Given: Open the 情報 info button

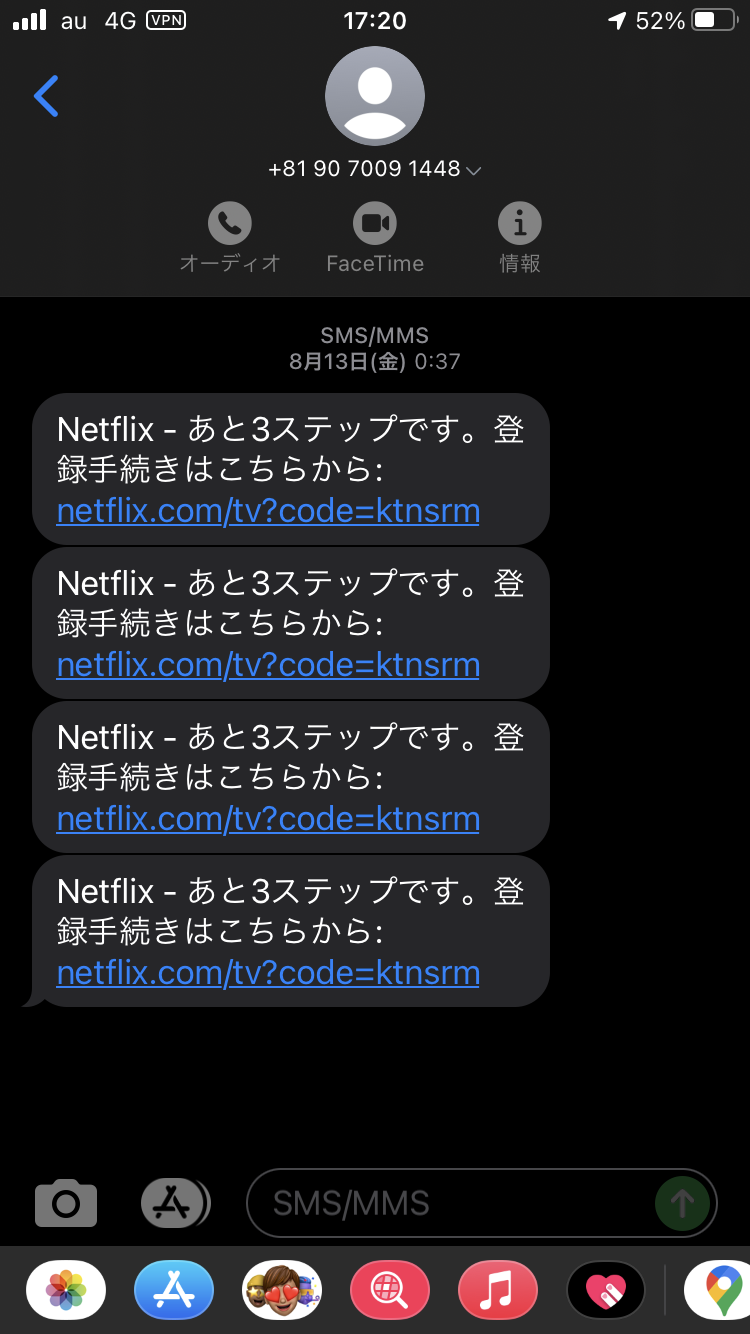Looking at the screenshot, I should pyautogui.click(x=520, y=238).
